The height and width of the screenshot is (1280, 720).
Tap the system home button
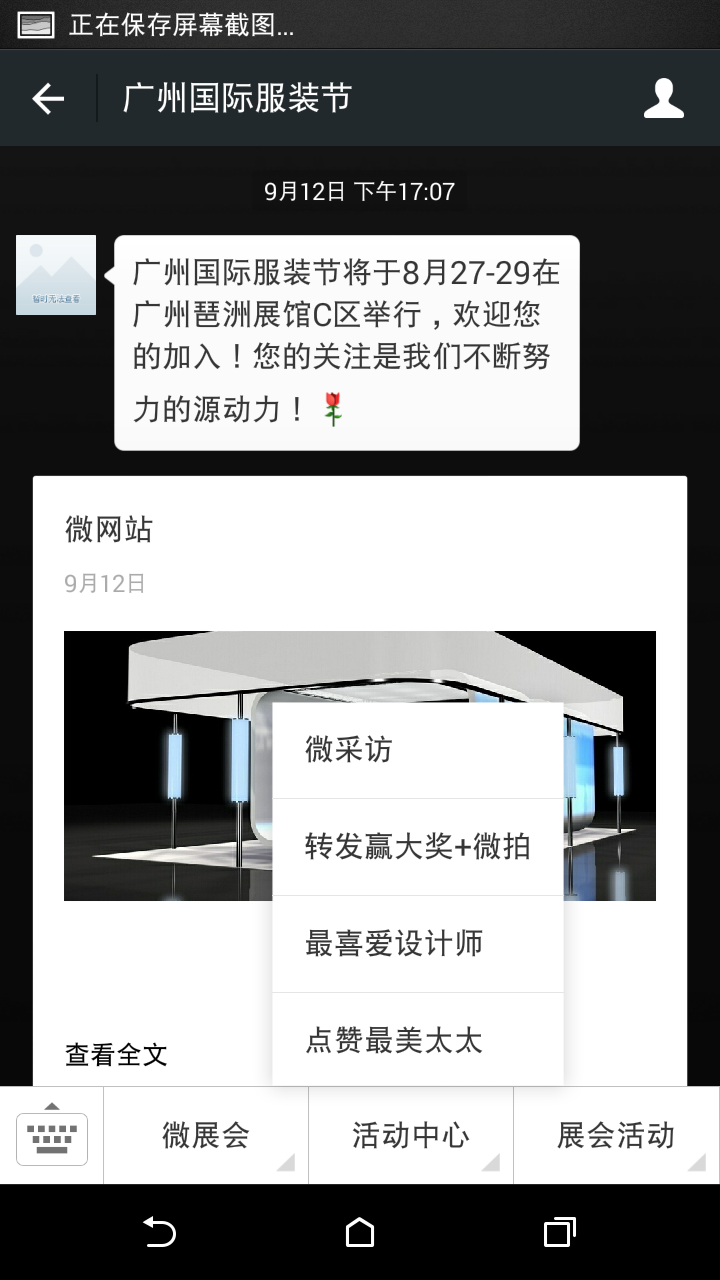(x=360, y=1232)
